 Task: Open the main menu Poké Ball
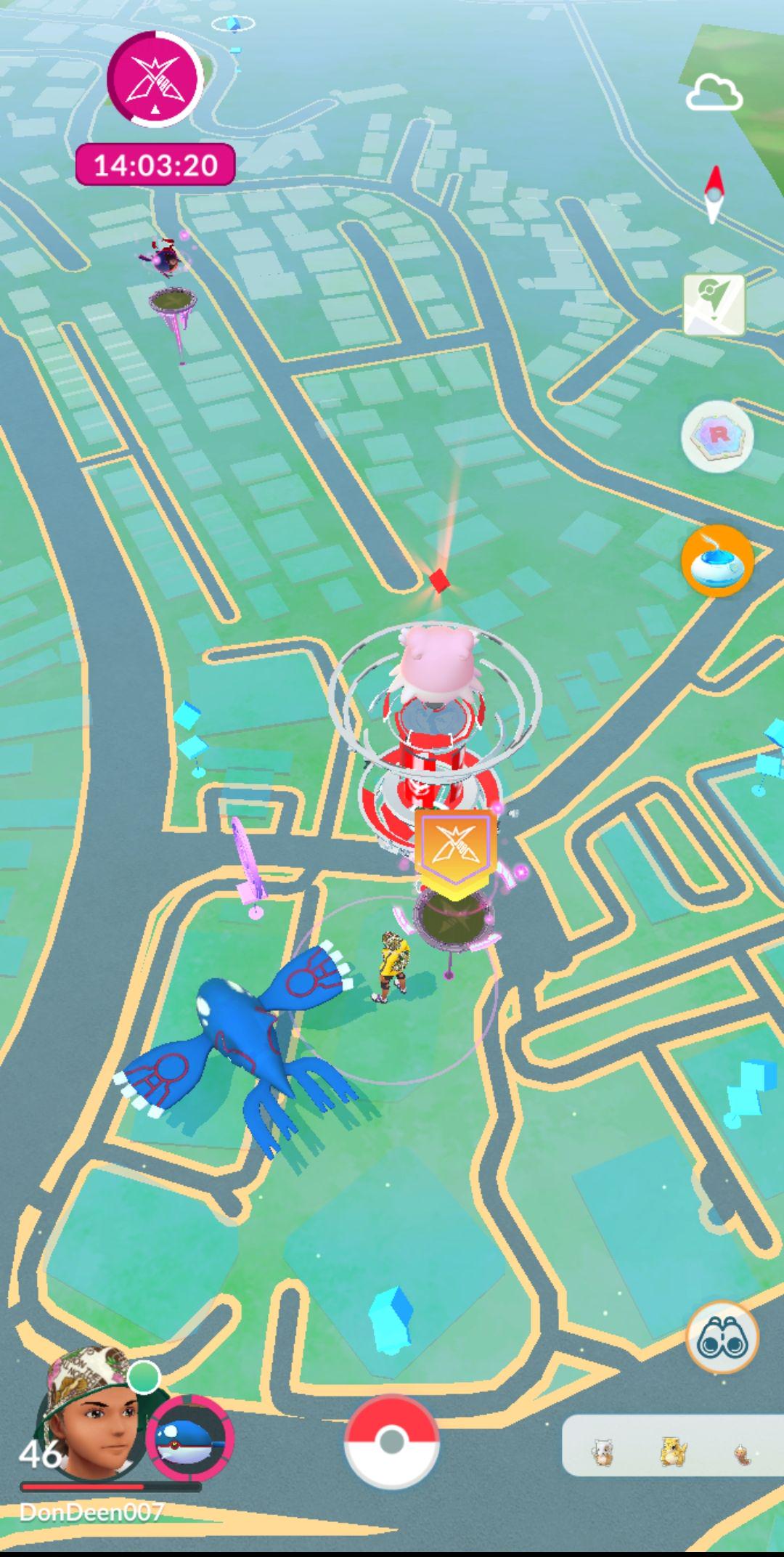(391, 1441)
